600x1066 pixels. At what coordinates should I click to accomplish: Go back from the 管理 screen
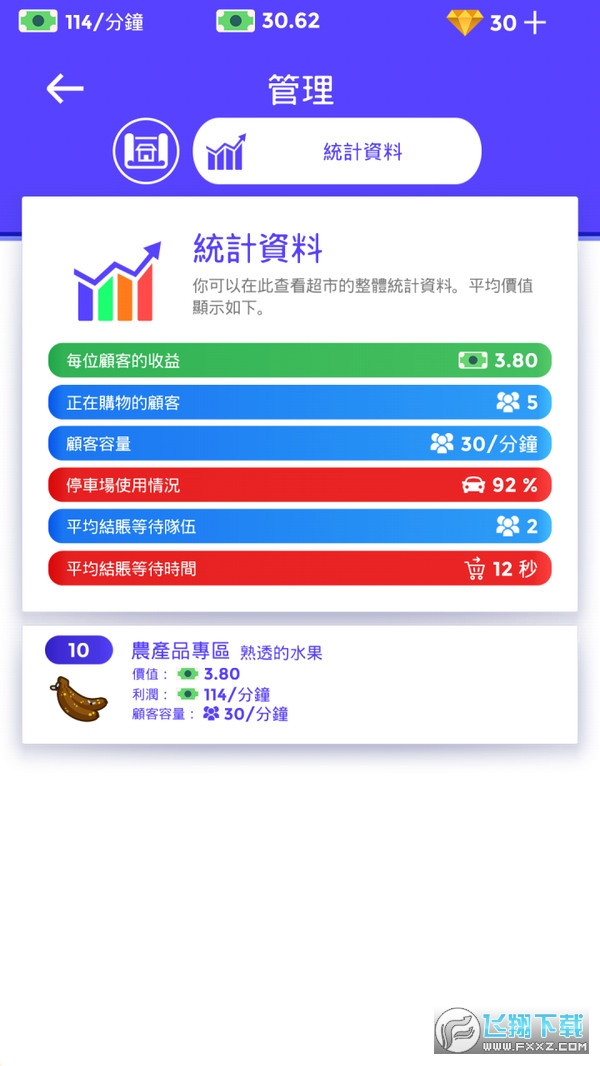pos(65,89)
